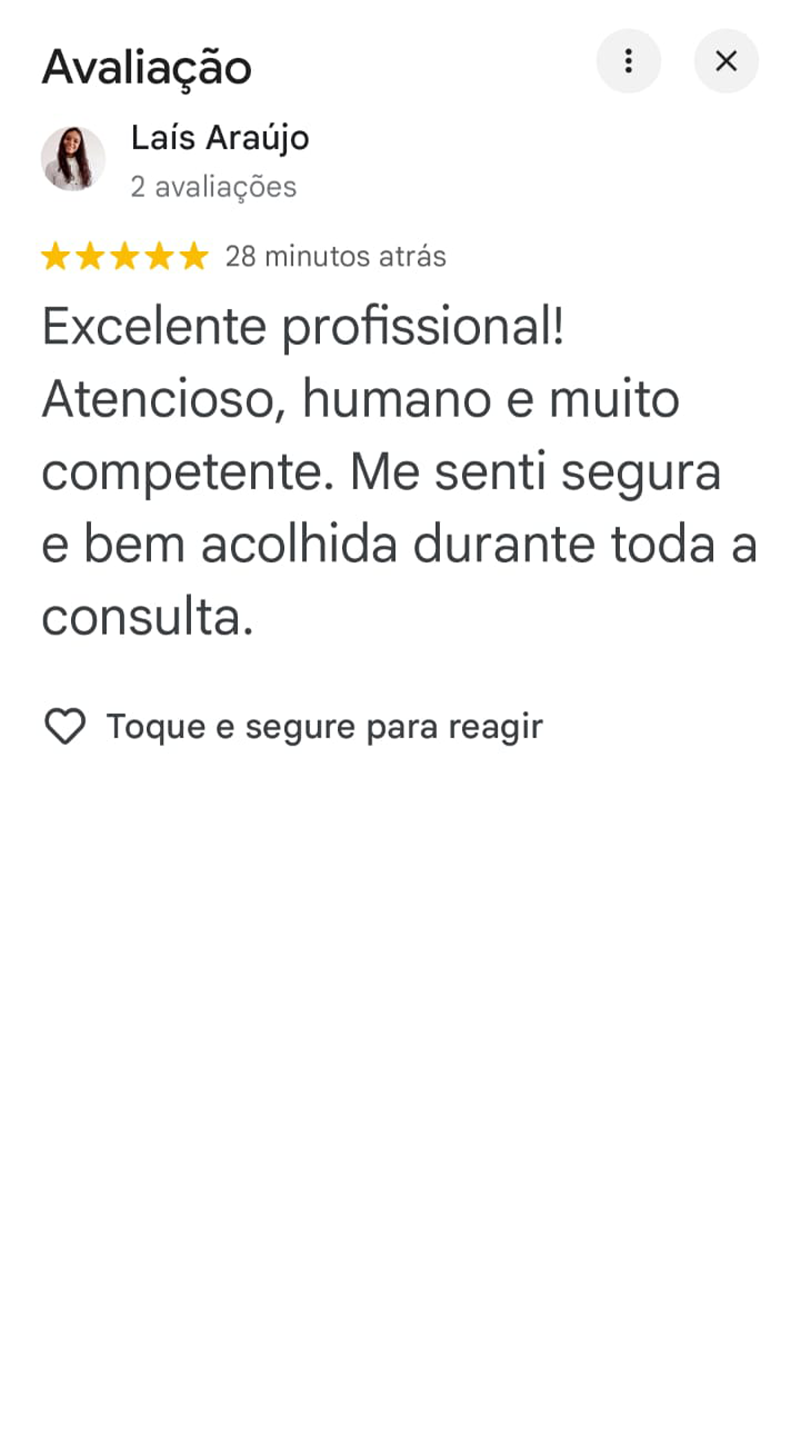The image size is (800, 1450).
Task: Click the reviewer name Laís Araújo
Action: (219, 139)
